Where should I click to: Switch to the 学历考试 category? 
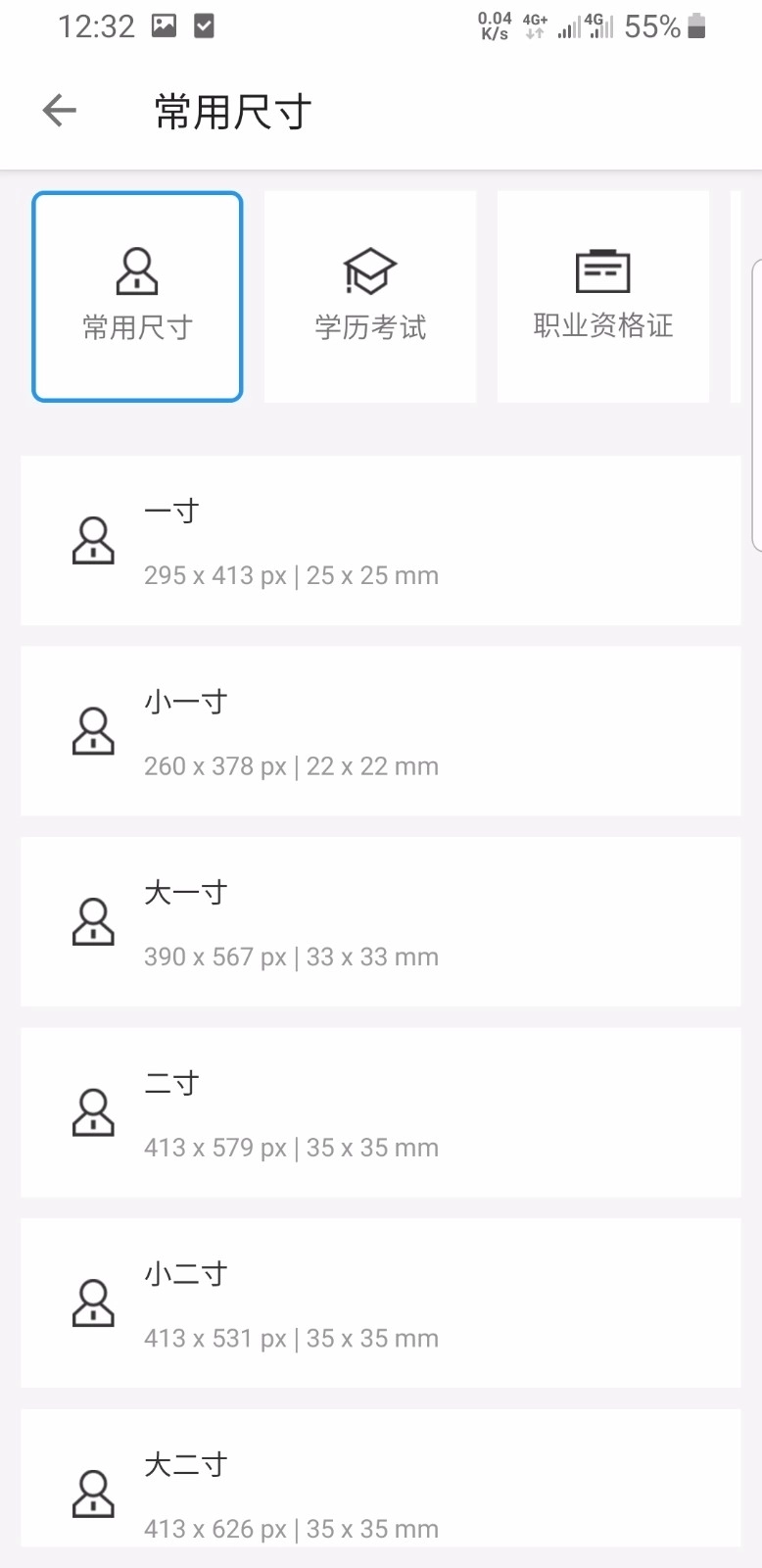370,296
